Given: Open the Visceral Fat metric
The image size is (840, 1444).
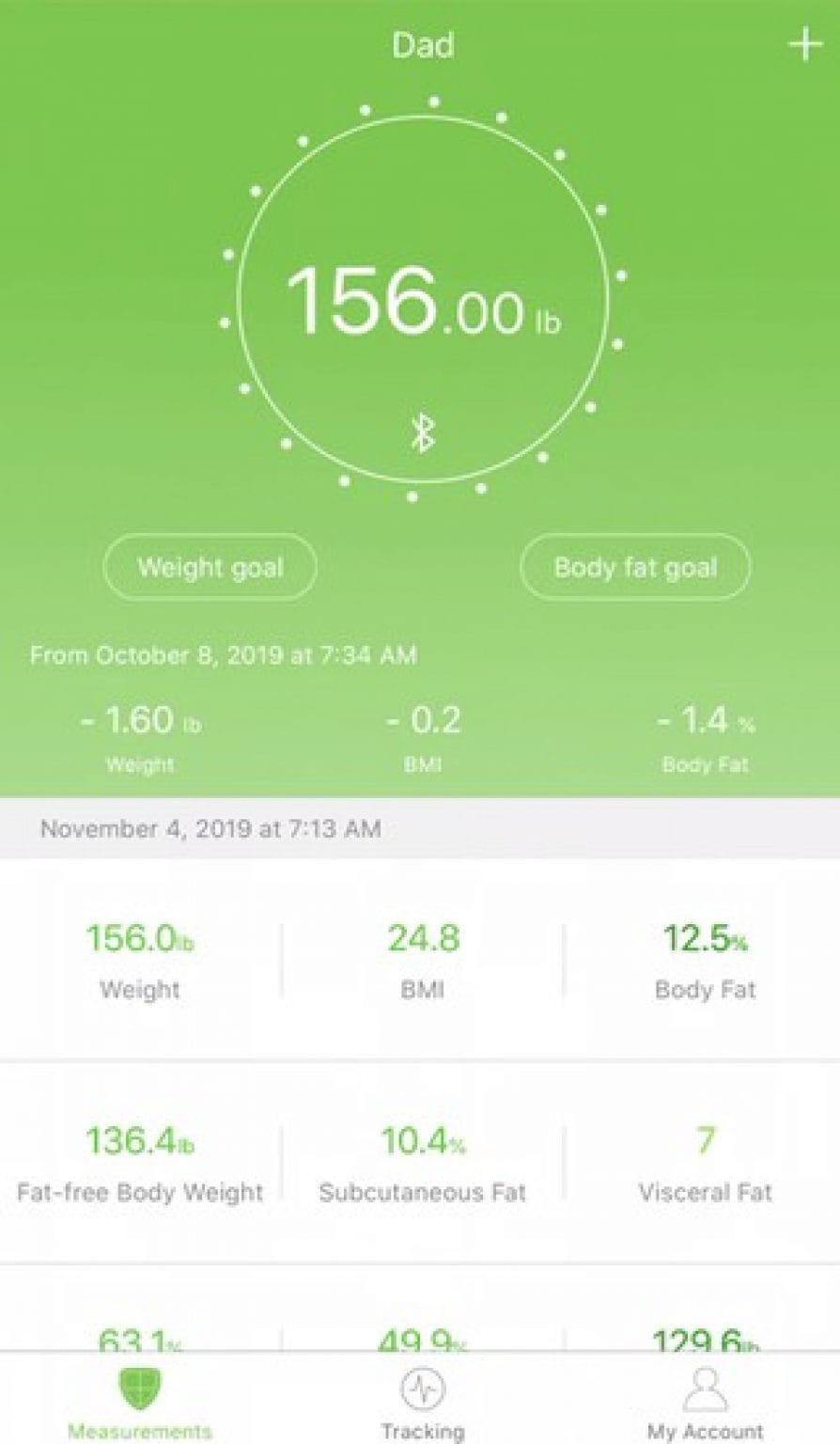Looking at the screenshot, I should (x=705, y=1163).
